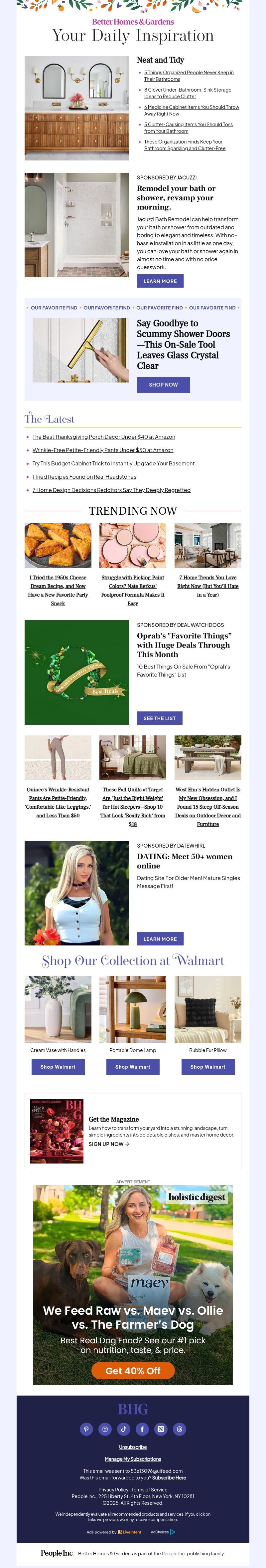Image resolution: width=266 pixels, height=1568 pixels.
Task: Open the Threads icon in the footer
Action: [x=179, y=1429]
